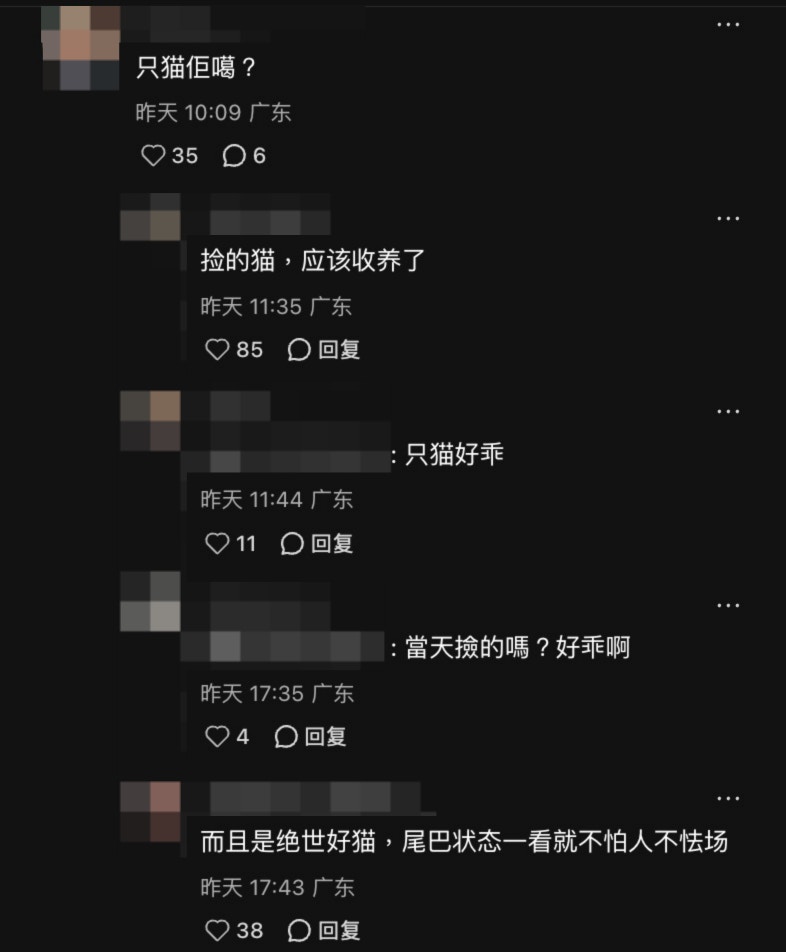Open avatar of '只猫佢噶？' commenter
Image resolution: width=786 pixels, height=952 pixels.
[x=80, y=48]
